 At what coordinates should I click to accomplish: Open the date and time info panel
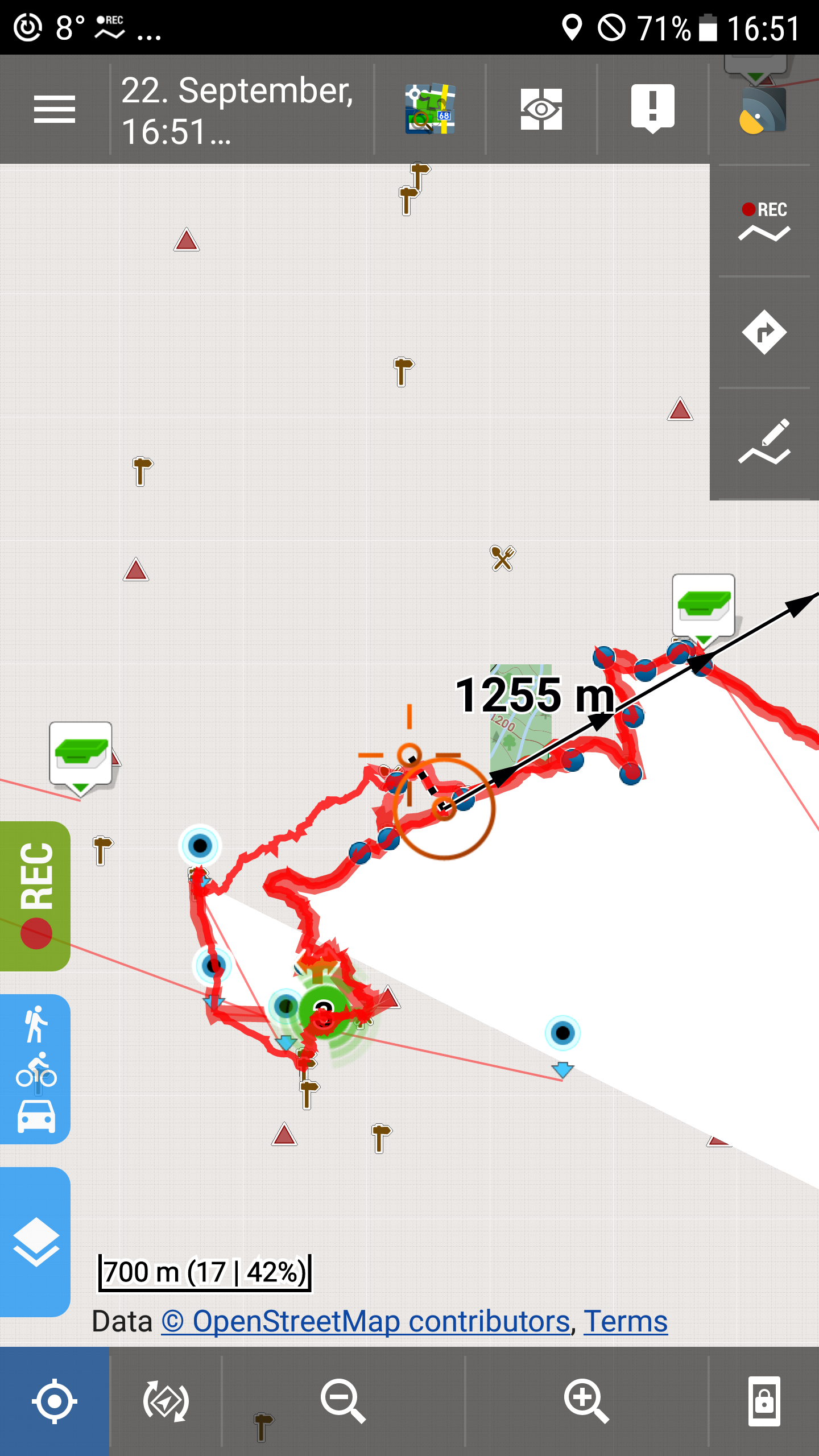click(x=239, y=110)
